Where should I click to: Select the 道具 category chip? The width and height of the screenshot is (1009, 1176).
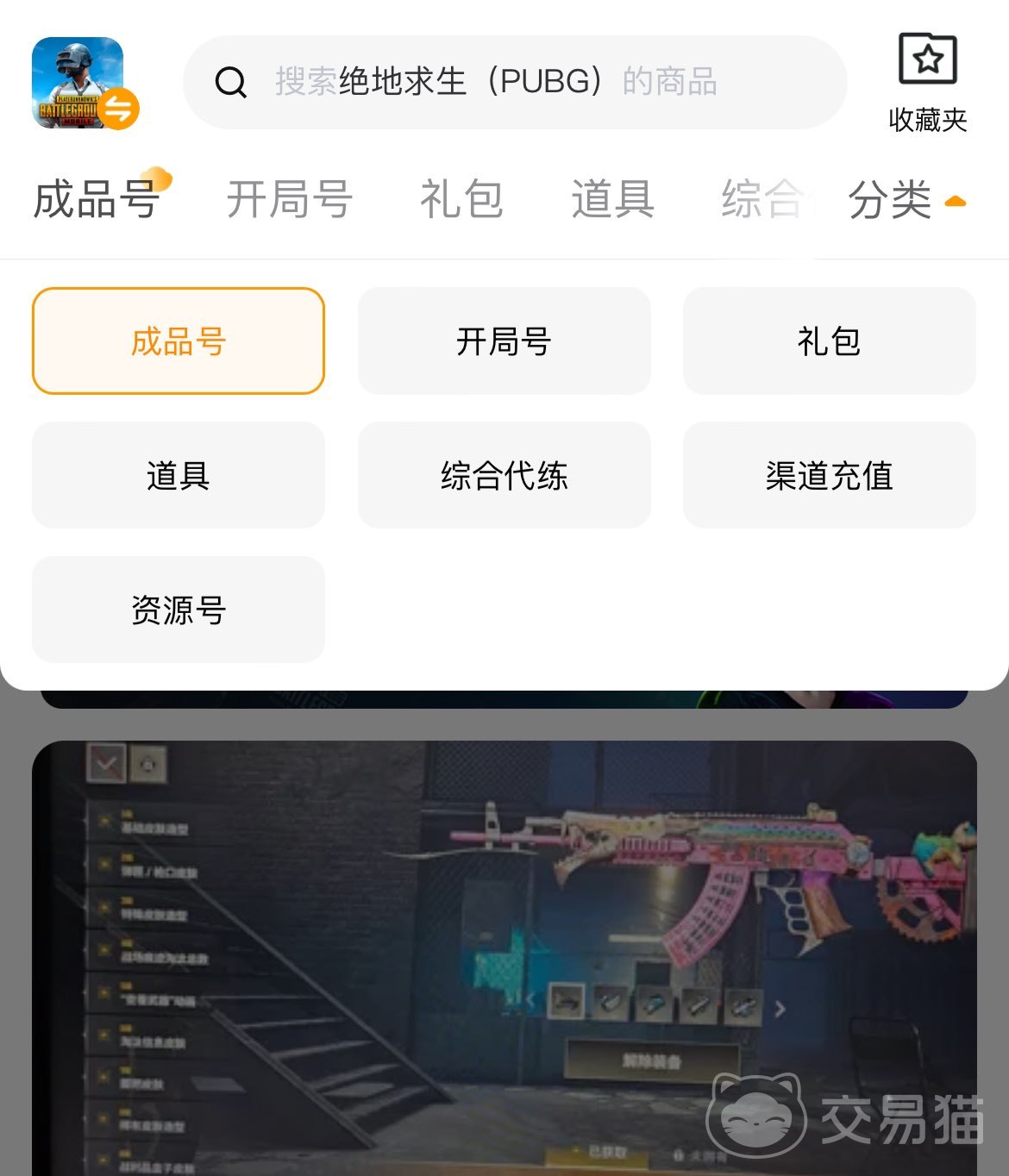(x=179, y=475)
